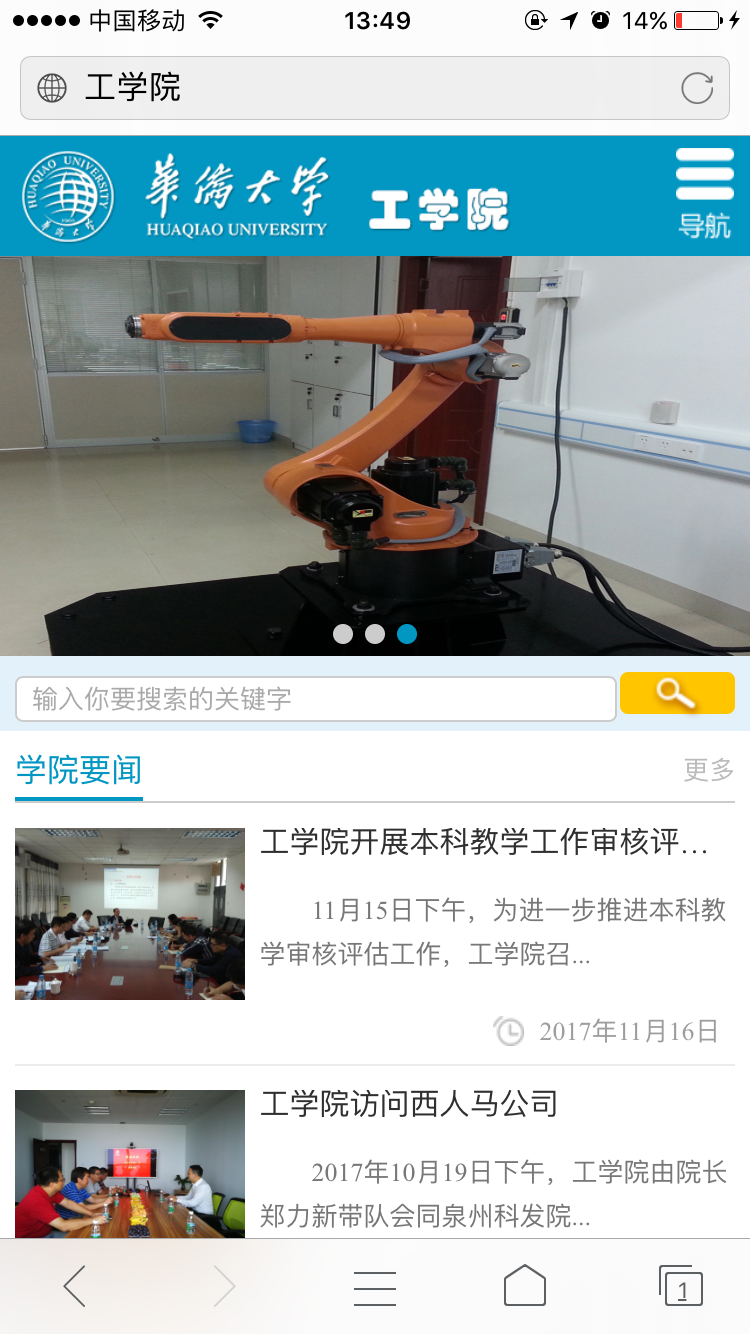
Task: Go back with the browser back arrow
Action: pos(75,1286)
